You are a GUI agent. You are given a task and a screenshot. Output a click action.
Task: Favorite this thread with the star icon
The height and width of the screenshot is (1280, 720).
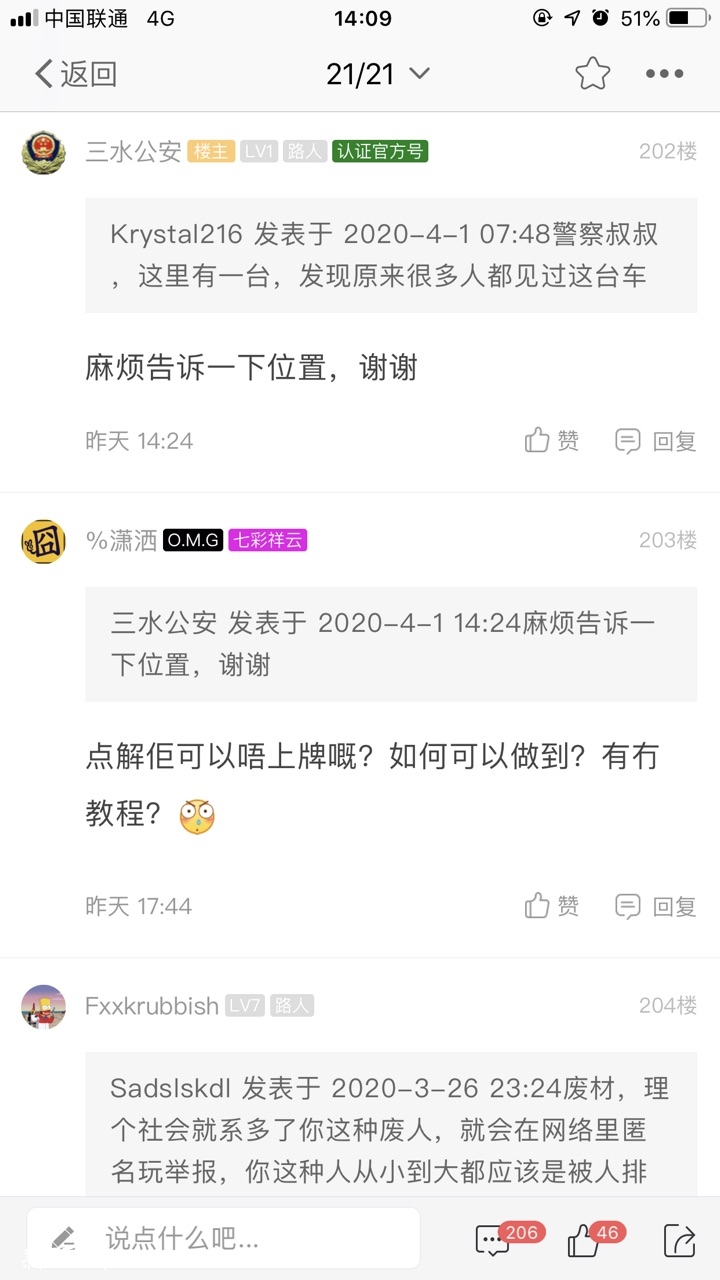592,74
